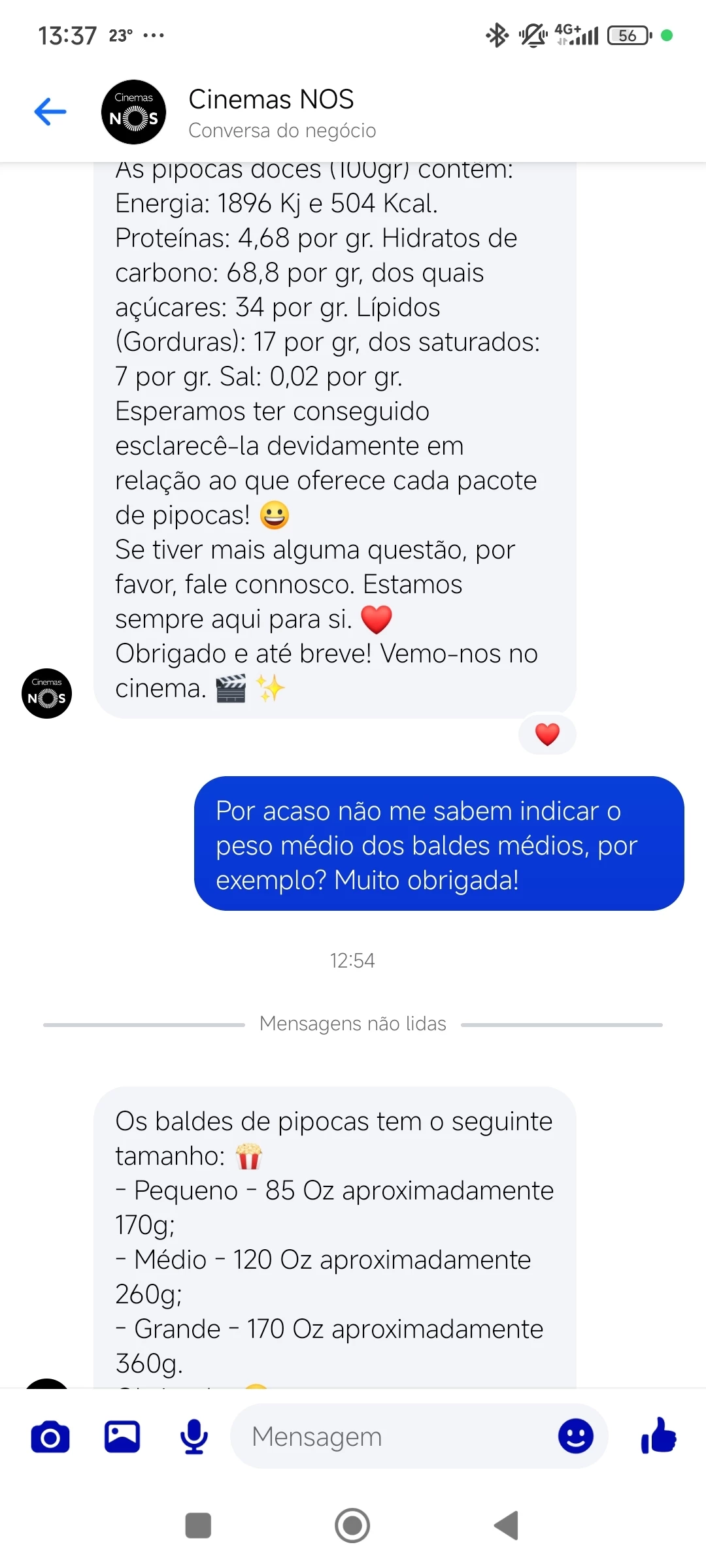Open the image gallery picker
706x1568 pixels.
tap(122, 1437)
